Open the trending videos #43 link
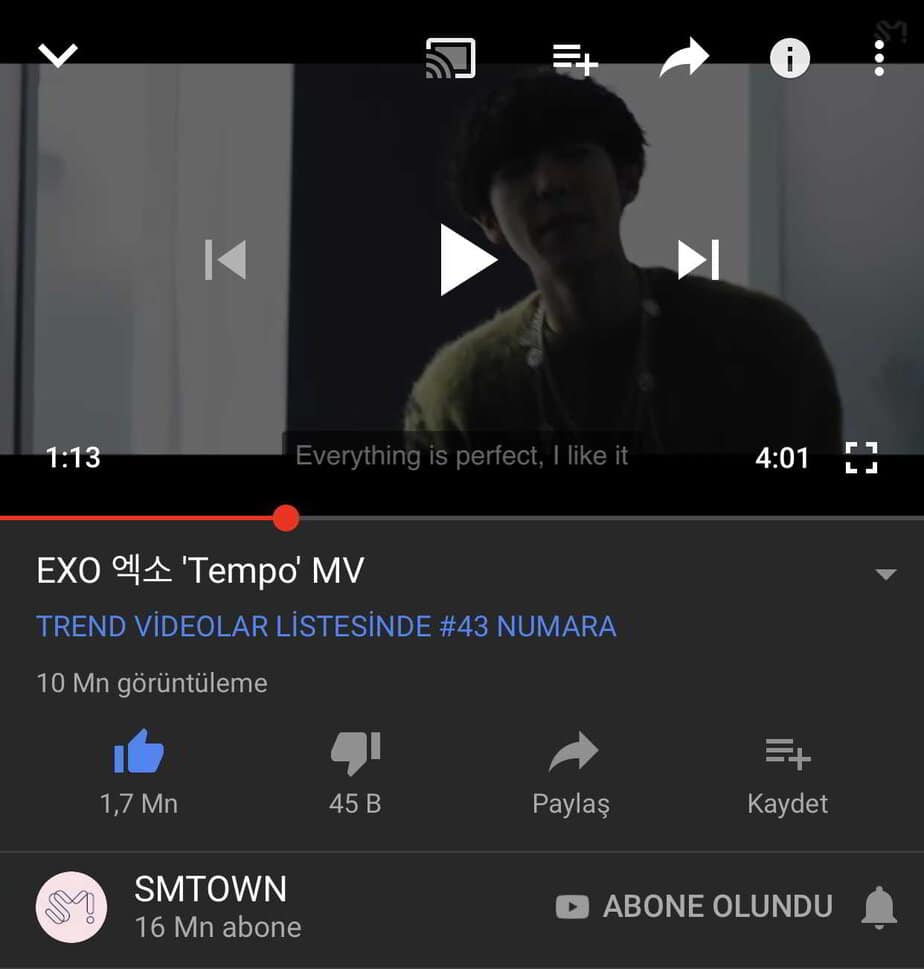The image size is (924, 969). [x=326, y=627]
